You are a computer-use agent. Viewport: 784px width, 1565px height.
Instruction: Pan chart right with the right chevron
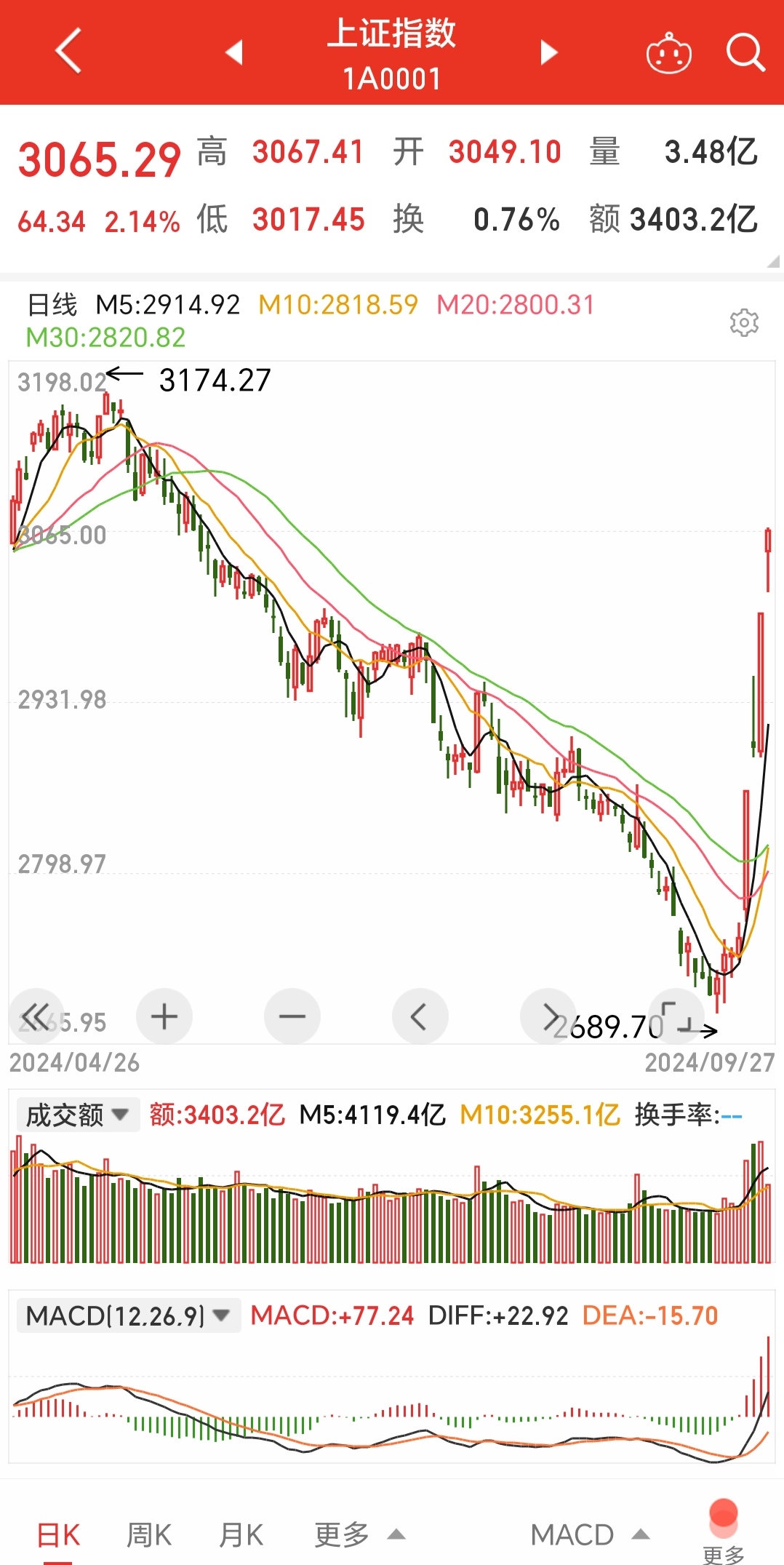tap(548, 1016)
